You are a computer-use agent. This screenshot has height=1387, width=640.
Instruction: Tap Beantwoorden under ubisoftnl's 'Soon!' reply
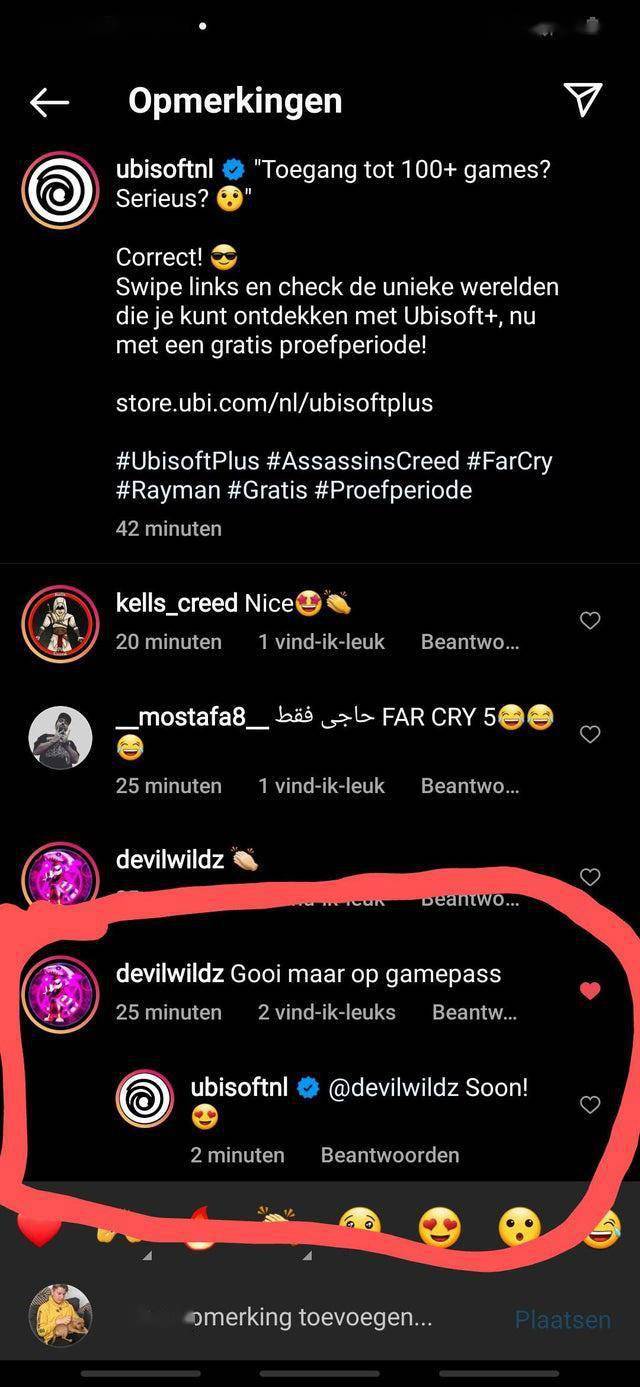tap(389, 1155)
